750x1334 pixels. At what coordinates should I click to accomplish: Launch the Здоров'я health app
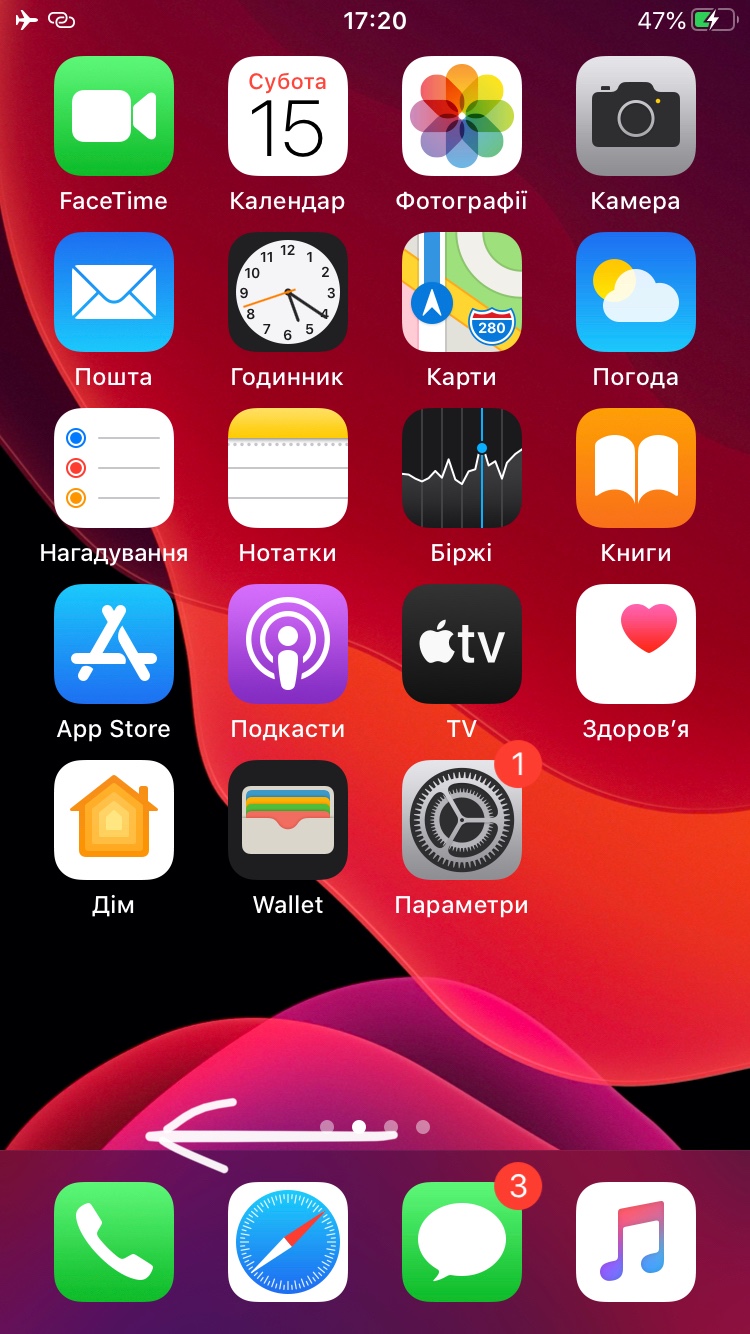pos(636,644)
